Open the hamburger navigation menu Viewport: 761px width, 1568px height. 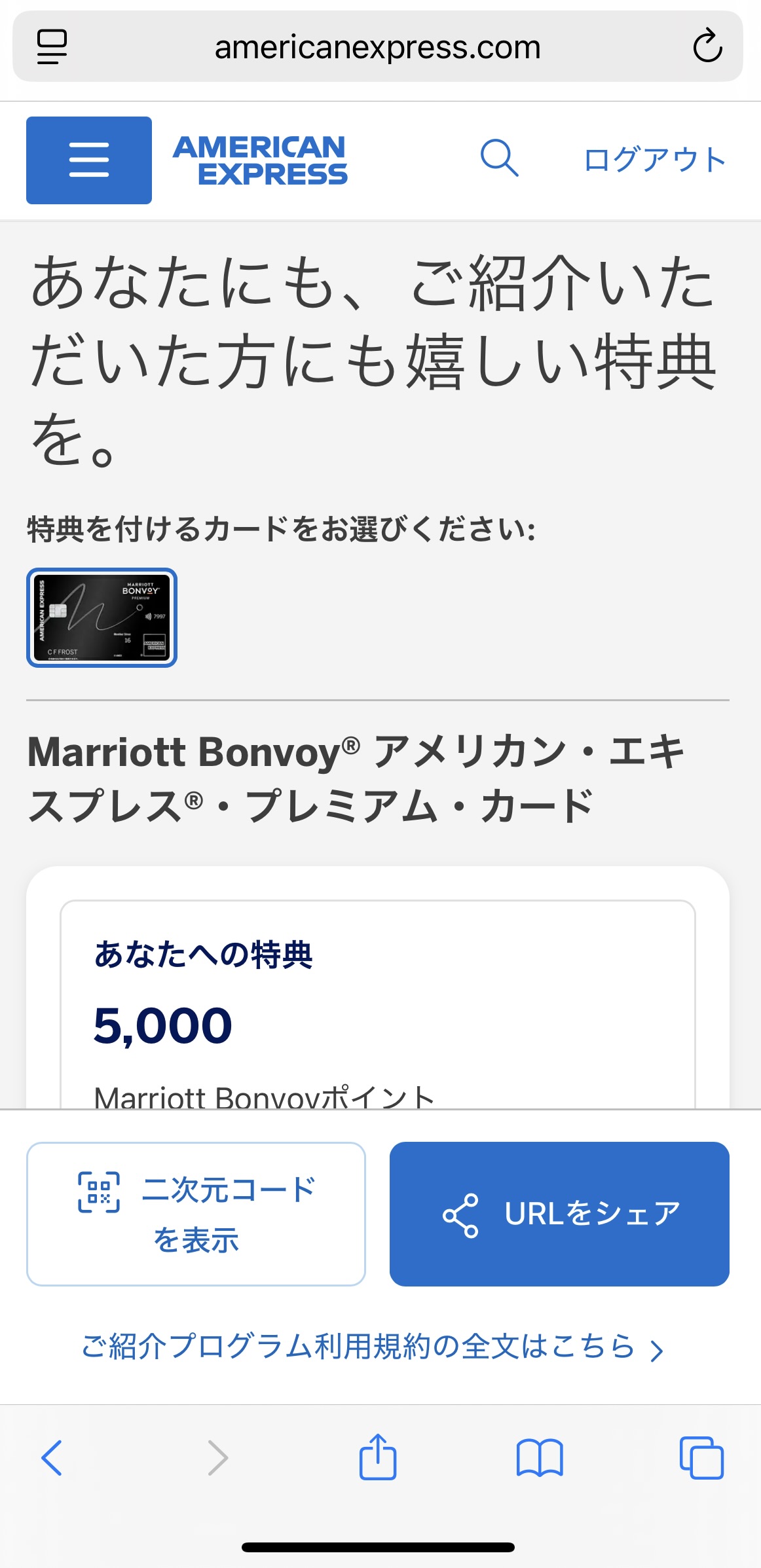pos(89,160)
